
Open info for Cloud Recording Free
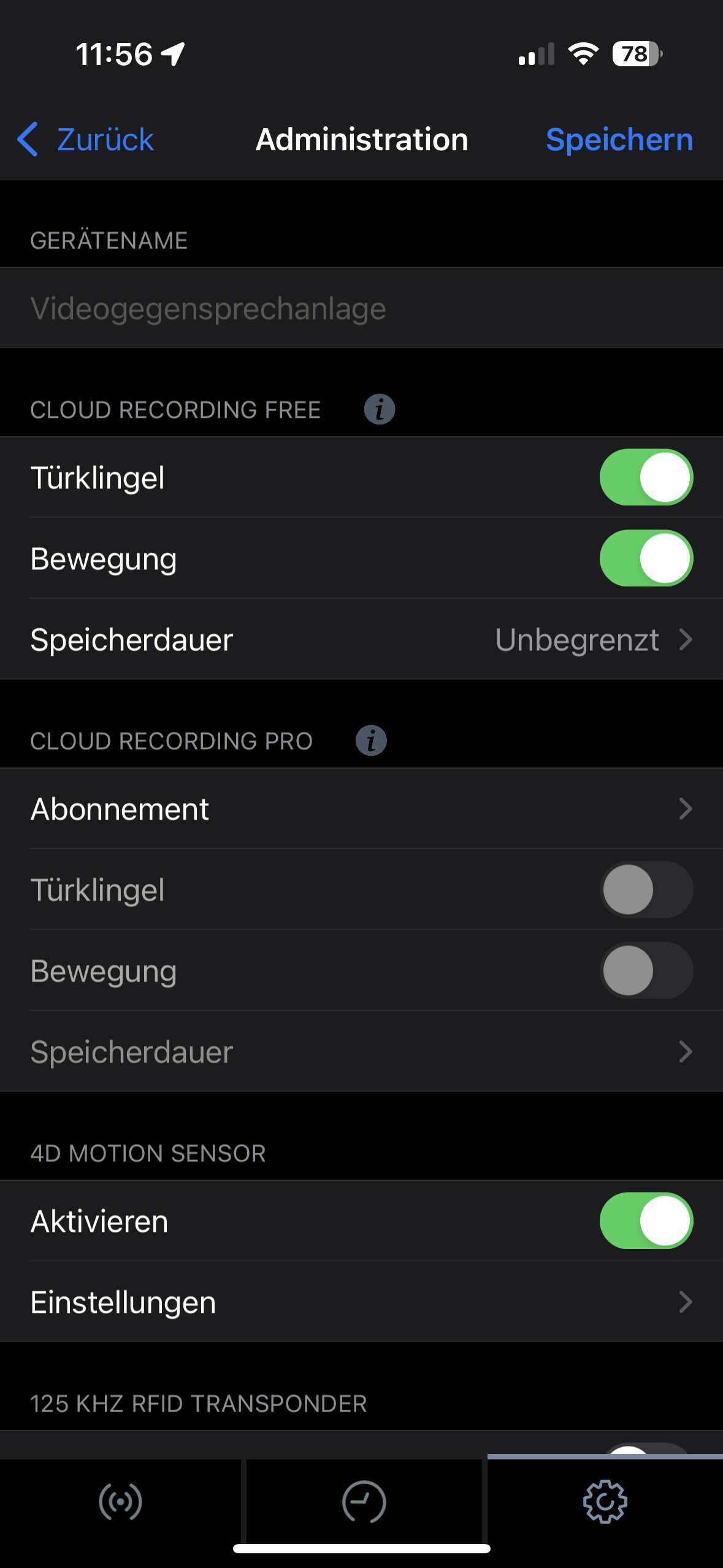pos(380,409)
